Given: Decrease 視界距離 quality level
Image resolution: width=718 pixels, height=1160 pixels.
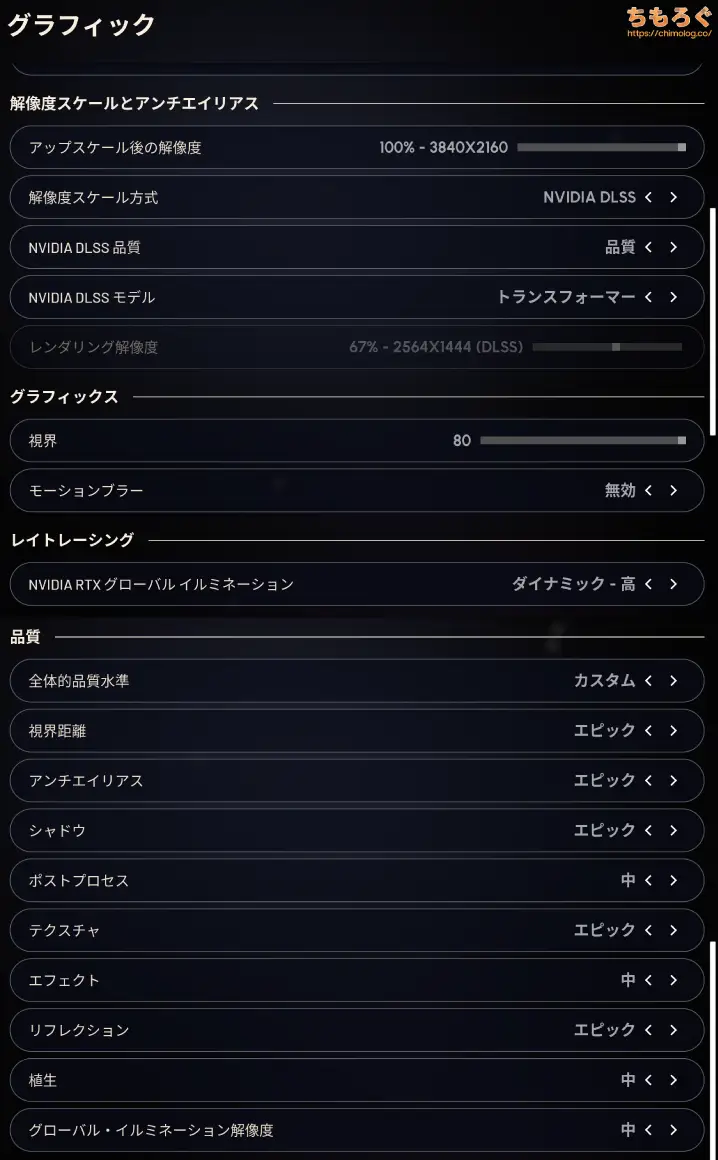Looking at the screenshot, I should pyautogui.click(x=648, y=730).
